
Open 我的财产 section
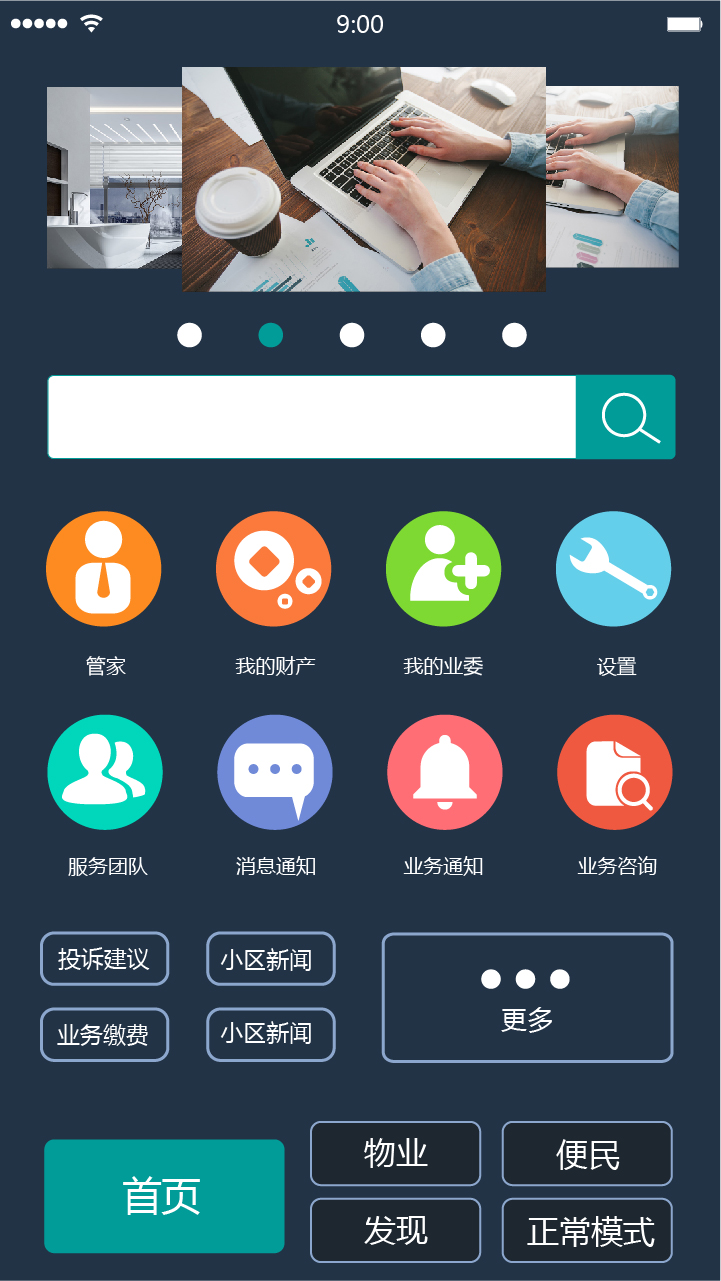(x=274, y=569)
